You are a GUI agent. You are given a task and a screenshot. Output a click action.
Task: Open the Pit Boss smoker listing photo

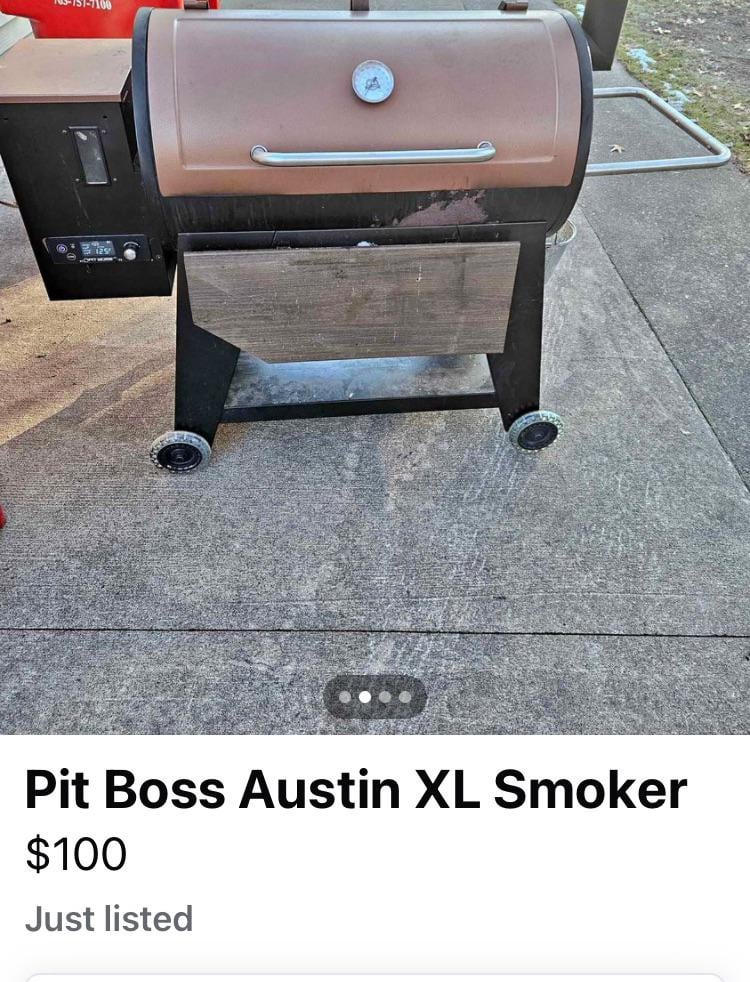pos(375,360)
